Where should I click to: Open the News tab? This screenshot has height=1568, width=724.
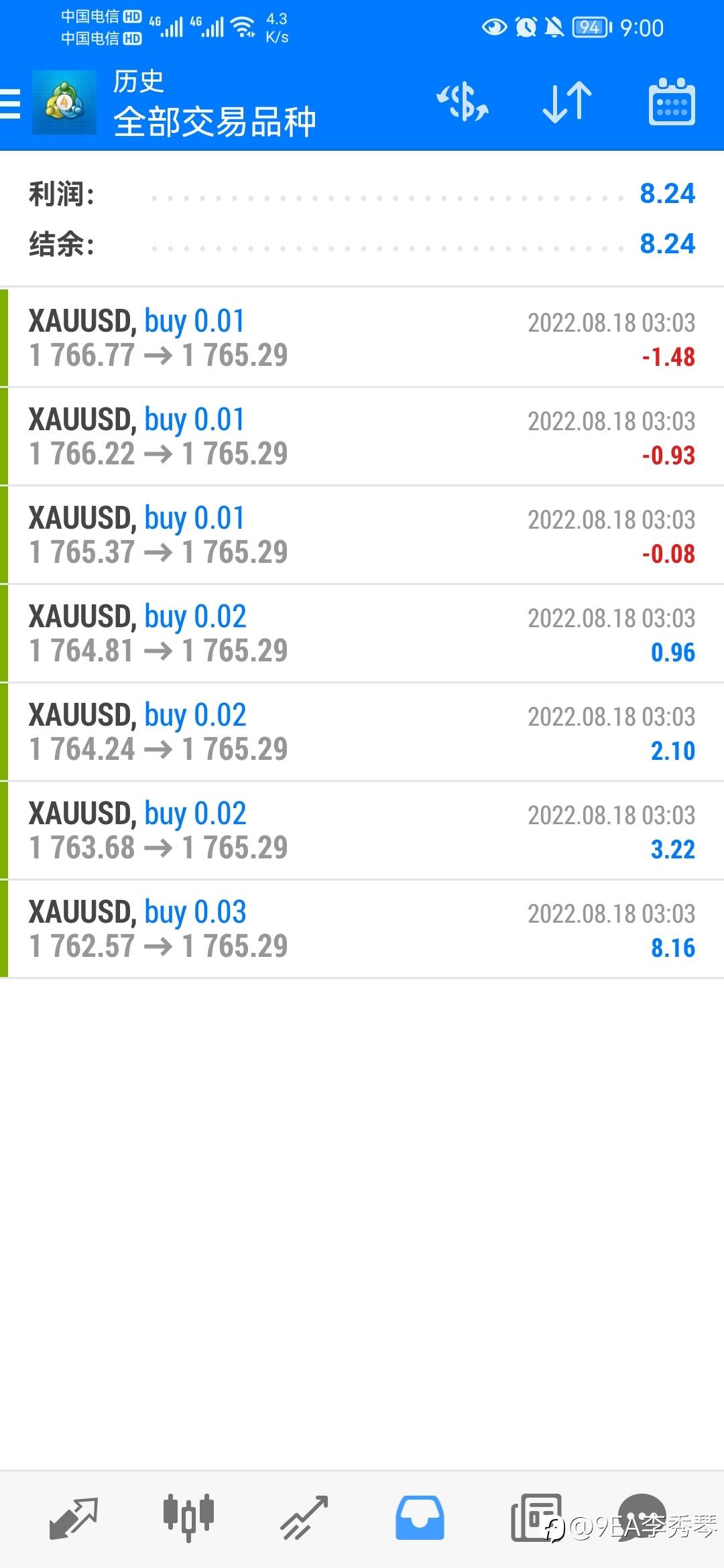pyautogui.click(x=536, y=1517)
